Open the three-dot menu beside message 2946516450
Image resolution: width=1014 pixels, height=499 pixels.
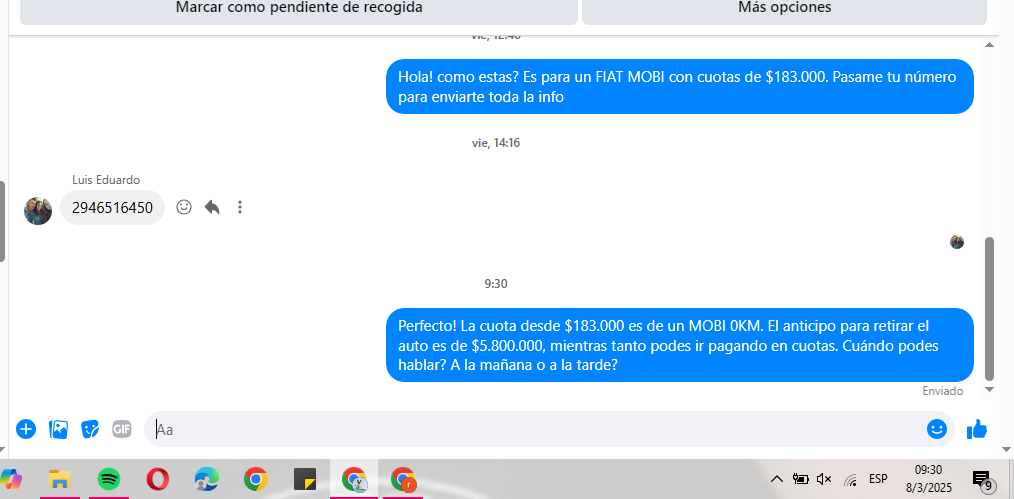click(240, 207)
